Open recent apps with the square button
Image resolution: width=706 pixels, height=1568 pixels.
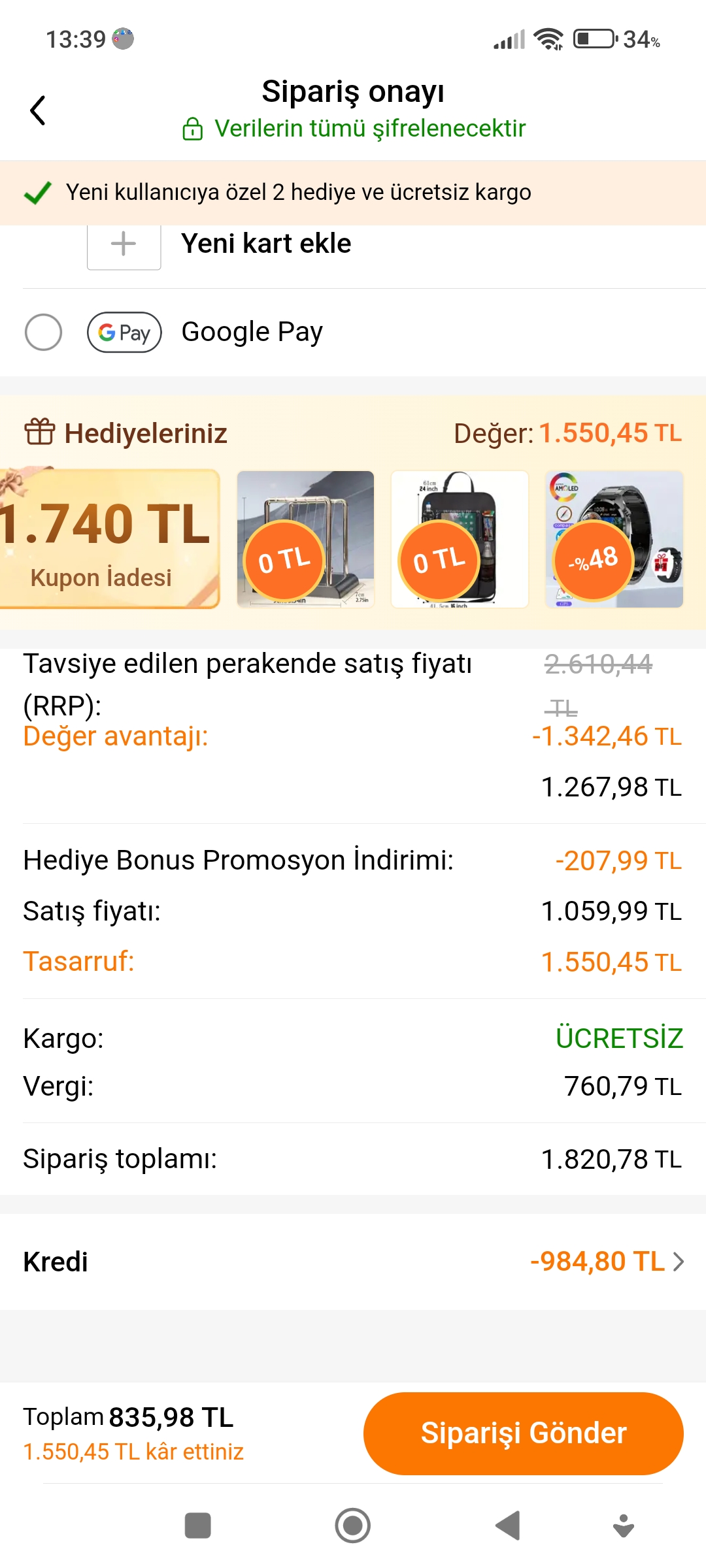click(198, 1526)
